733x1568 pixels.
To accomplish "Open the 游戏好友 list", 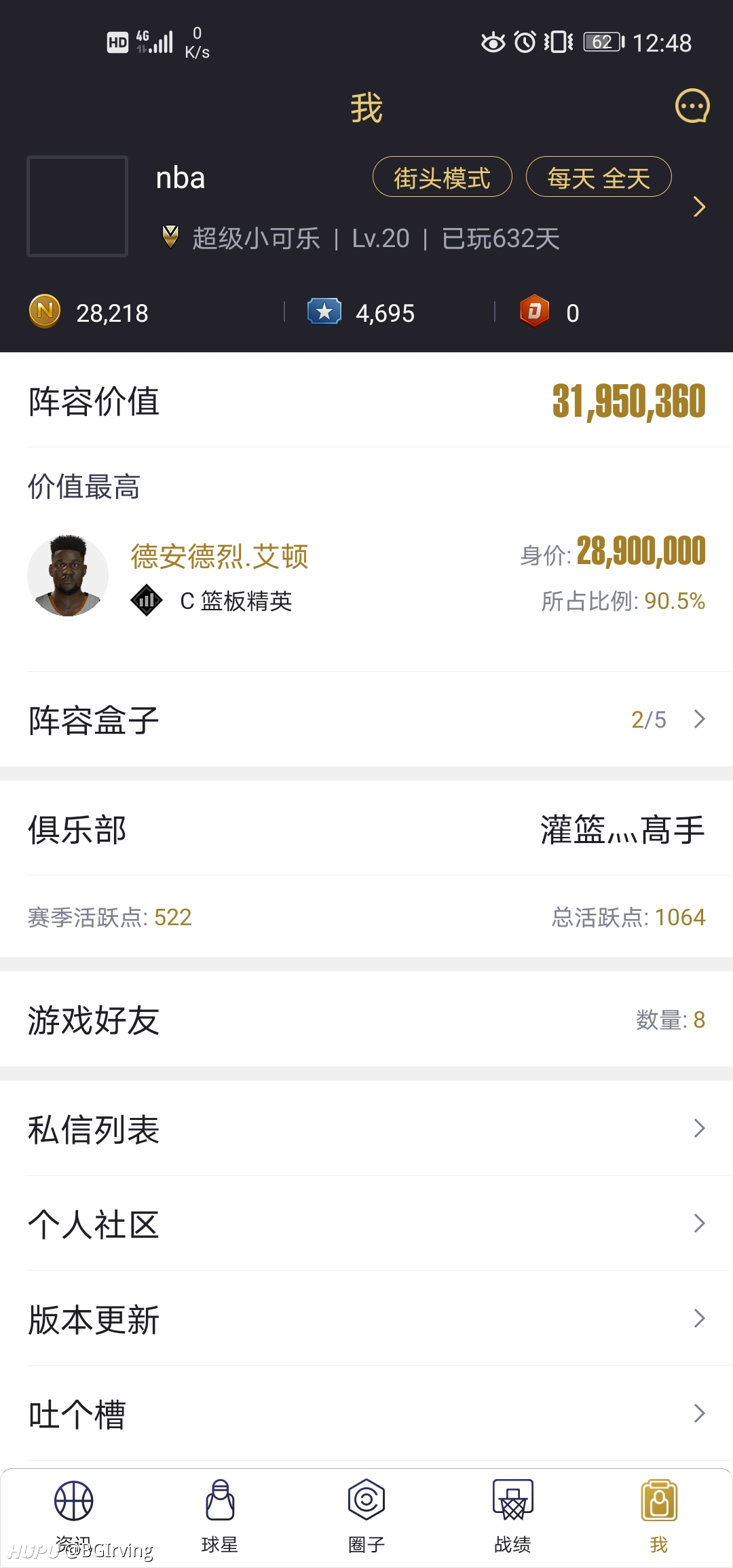I will pos(366,1020).
